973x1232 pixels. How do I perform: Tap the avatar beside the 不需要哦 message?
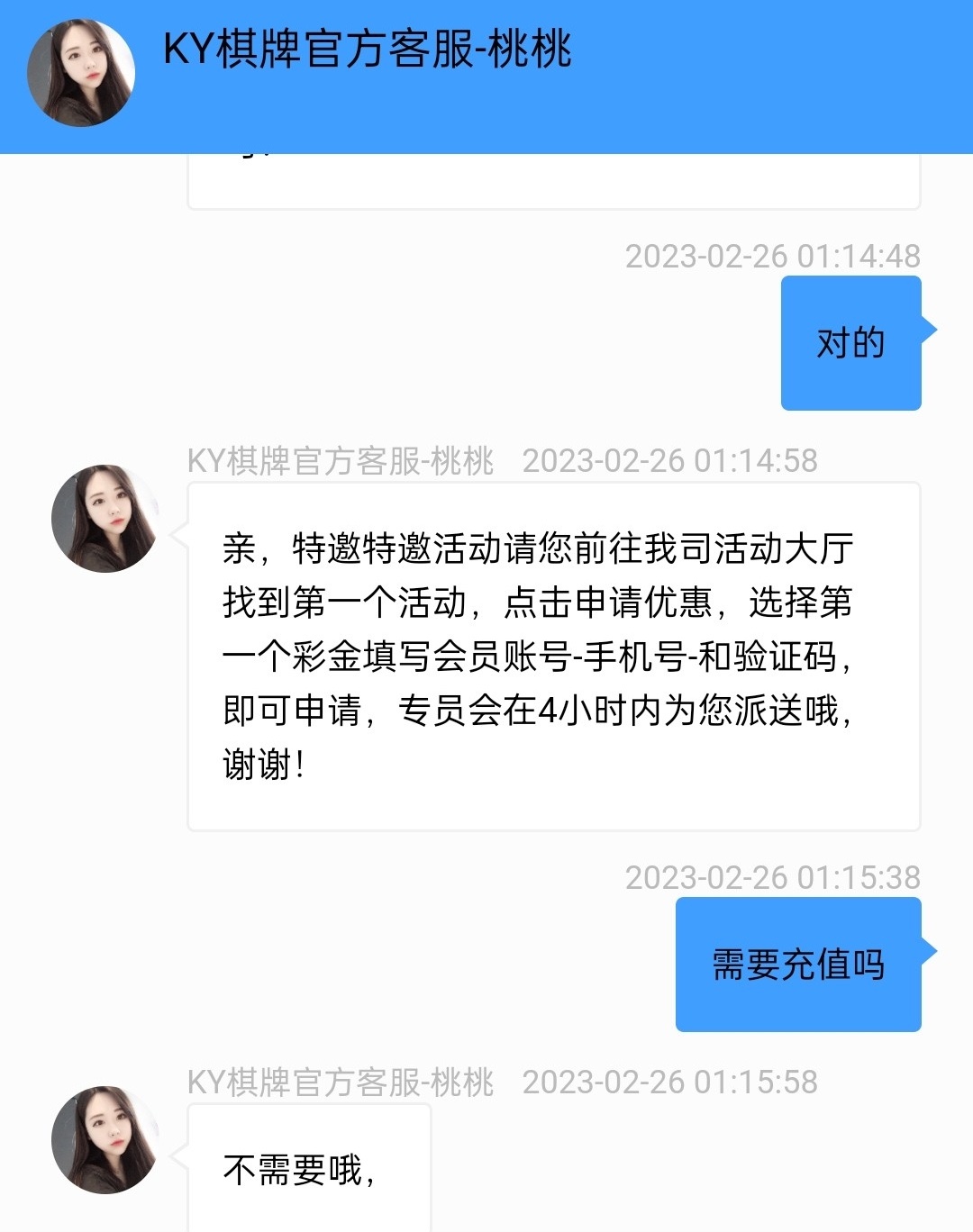[x=105, y=1140]
